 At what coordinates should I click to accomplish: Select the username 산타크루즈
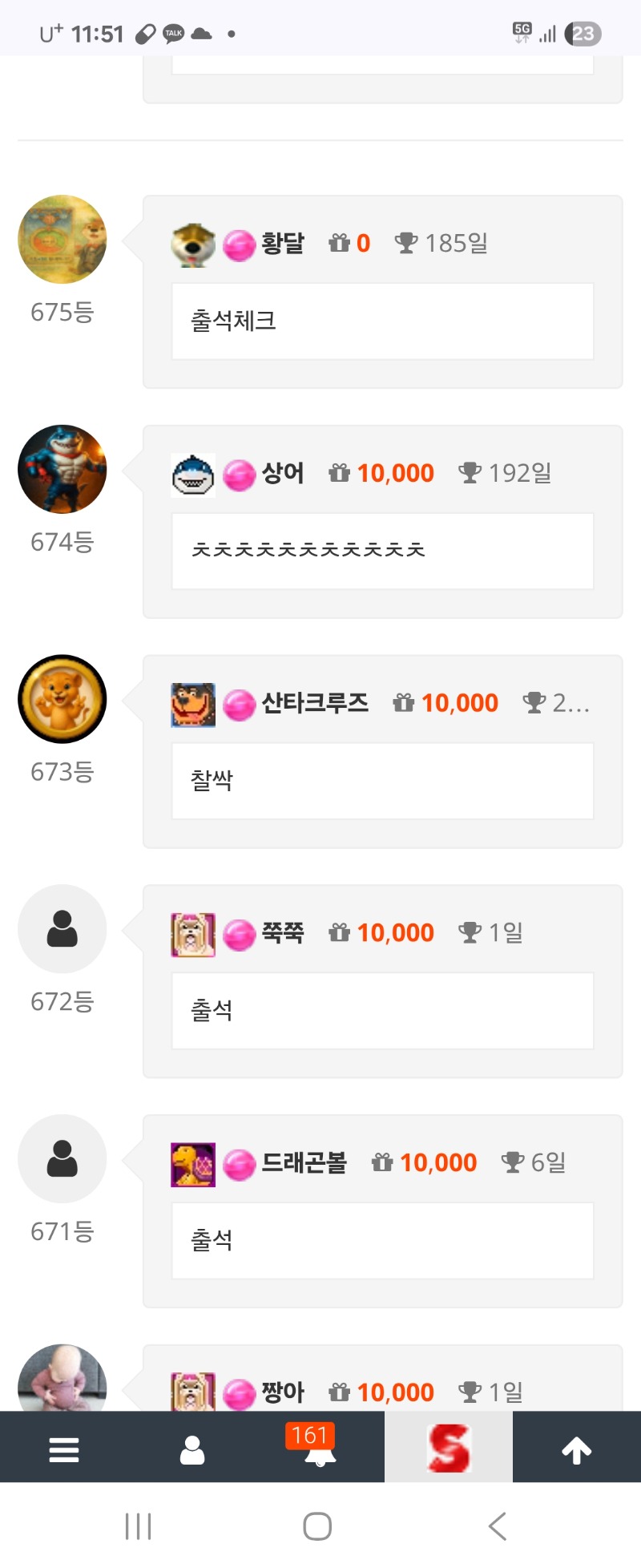315,703
